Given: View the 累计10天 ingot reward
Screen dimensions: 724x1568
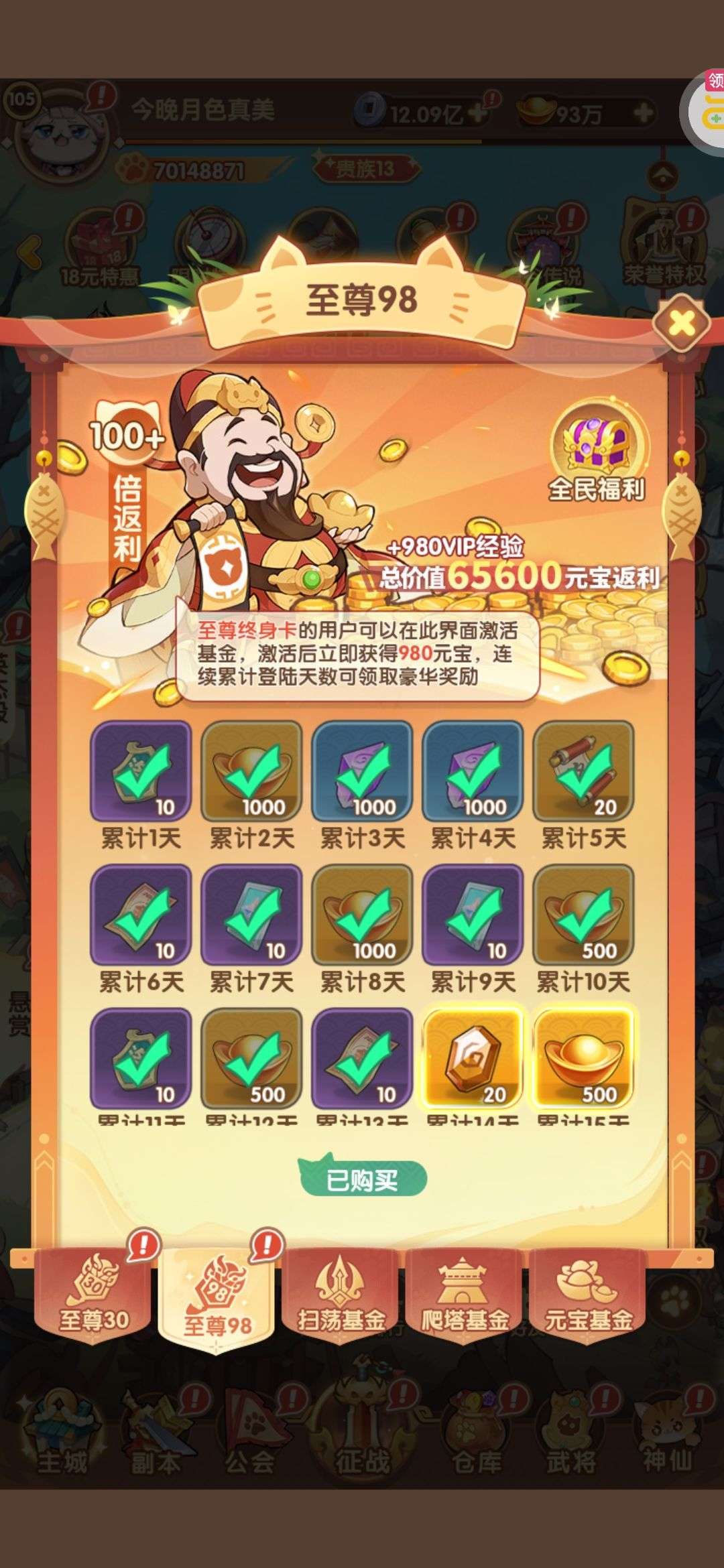Looking at the screenshot, I should 583,915.
